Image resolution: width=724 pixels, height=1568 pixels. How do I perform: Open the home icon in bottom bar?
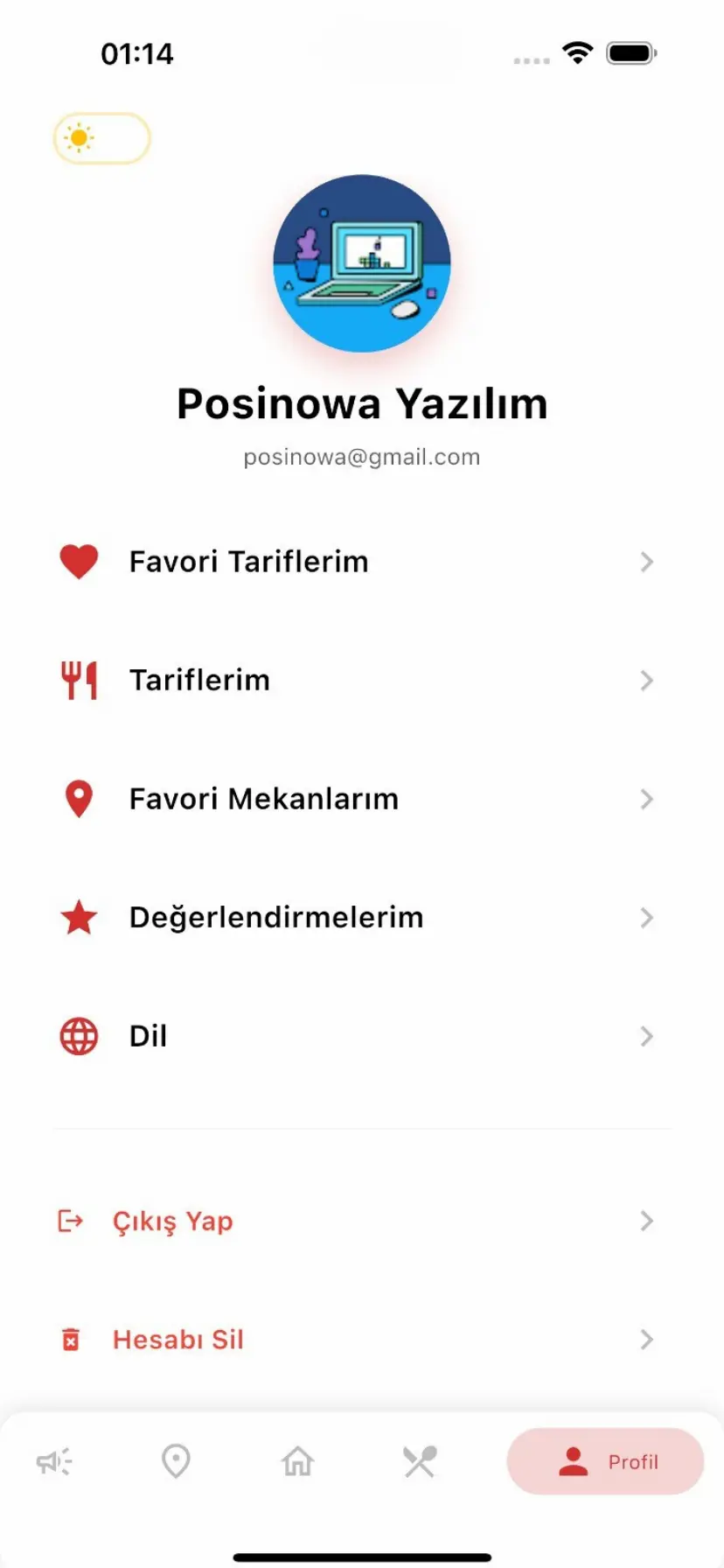[x=298, y=1461]
